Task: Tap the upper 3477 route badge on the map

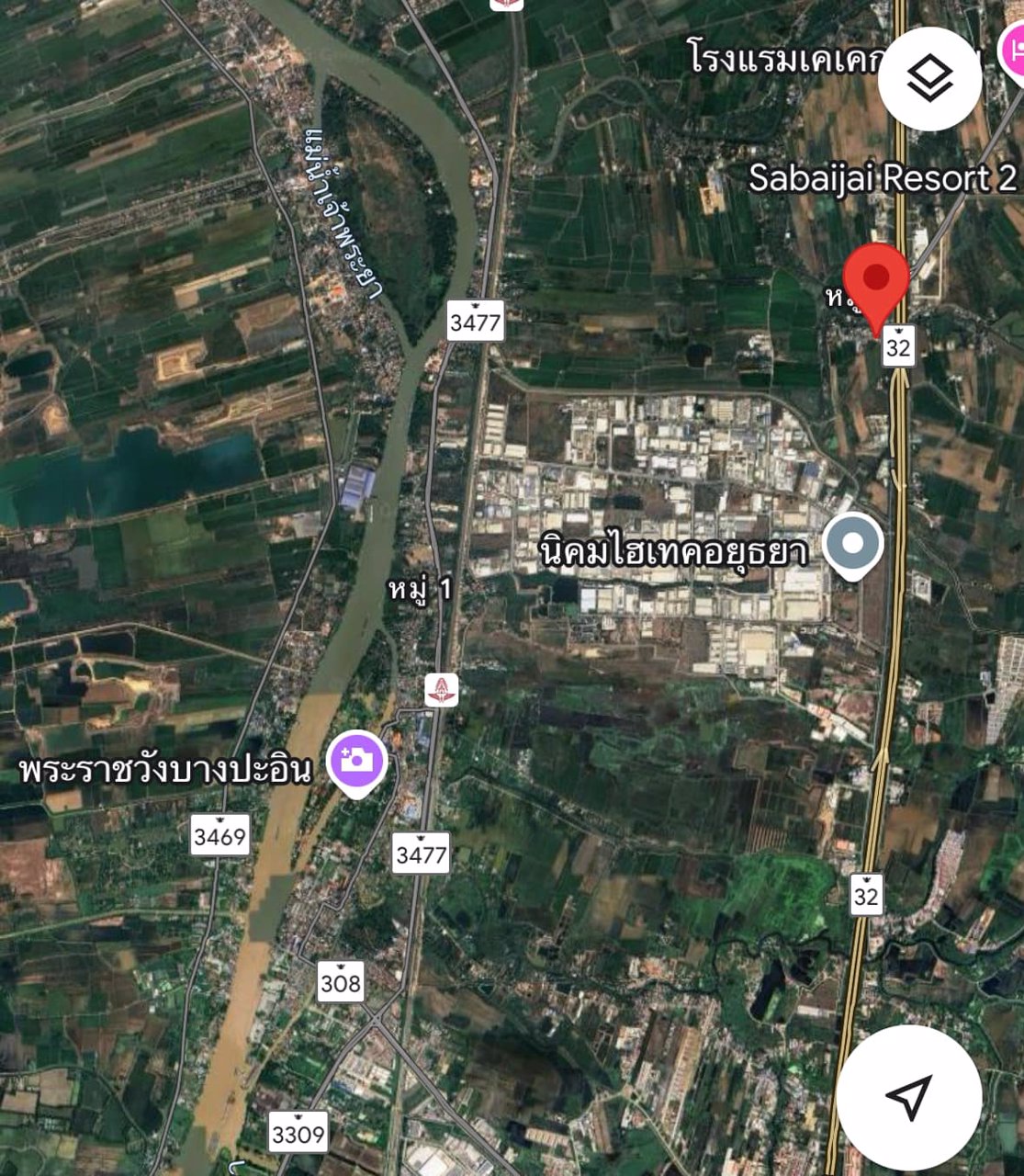Action: (474, 322)
